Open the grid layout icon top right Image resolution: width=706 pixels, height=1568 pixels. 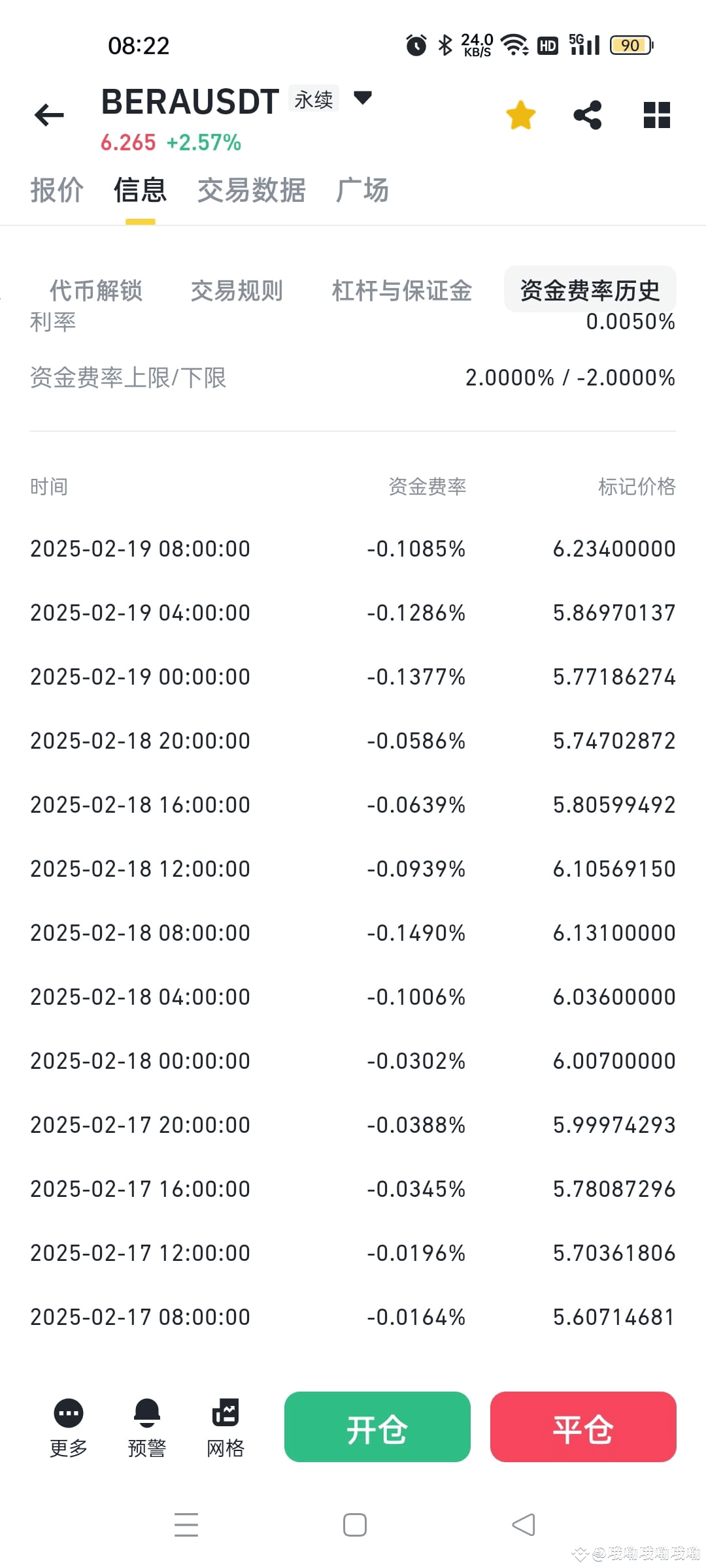[x=656, y=114]
